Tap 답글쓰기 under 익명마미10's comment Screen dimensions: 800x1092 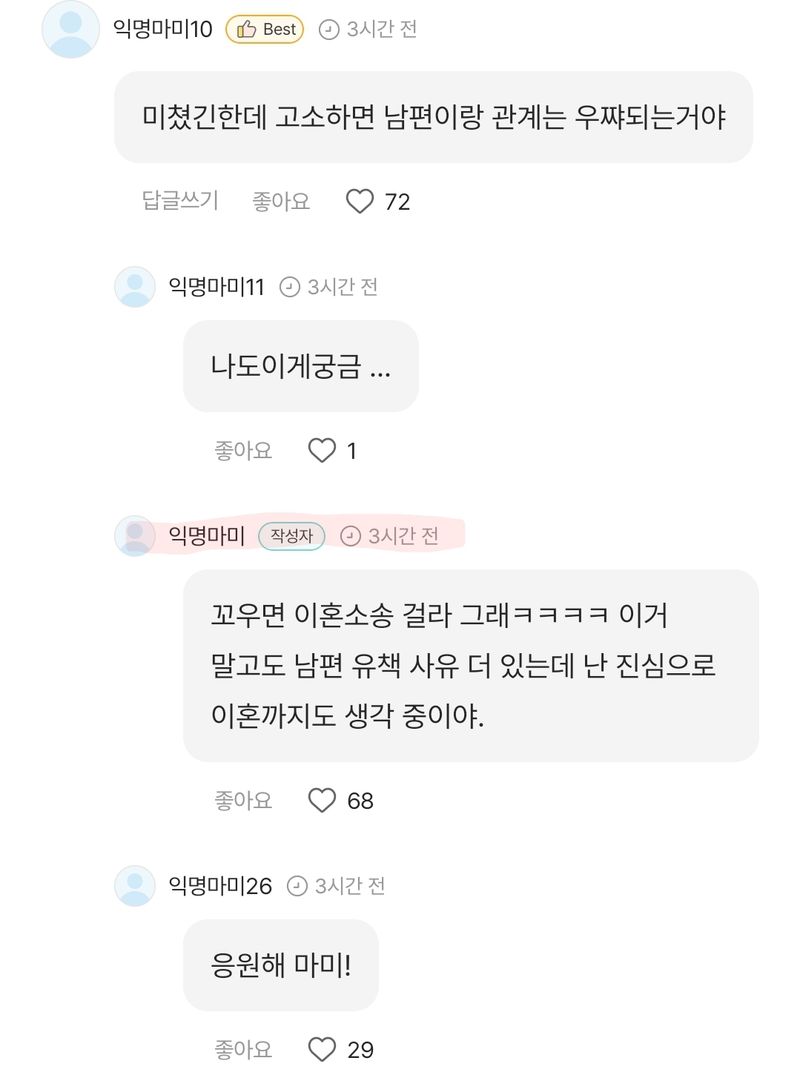(x=180, y=201)
